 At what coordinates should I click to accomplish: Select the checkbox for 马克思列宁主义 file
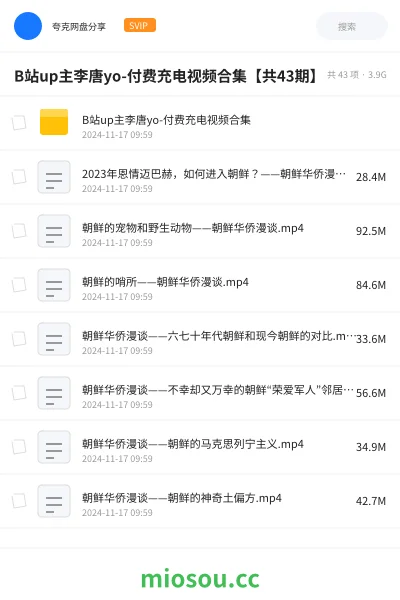pyautogui.click(x=19, y=447)
